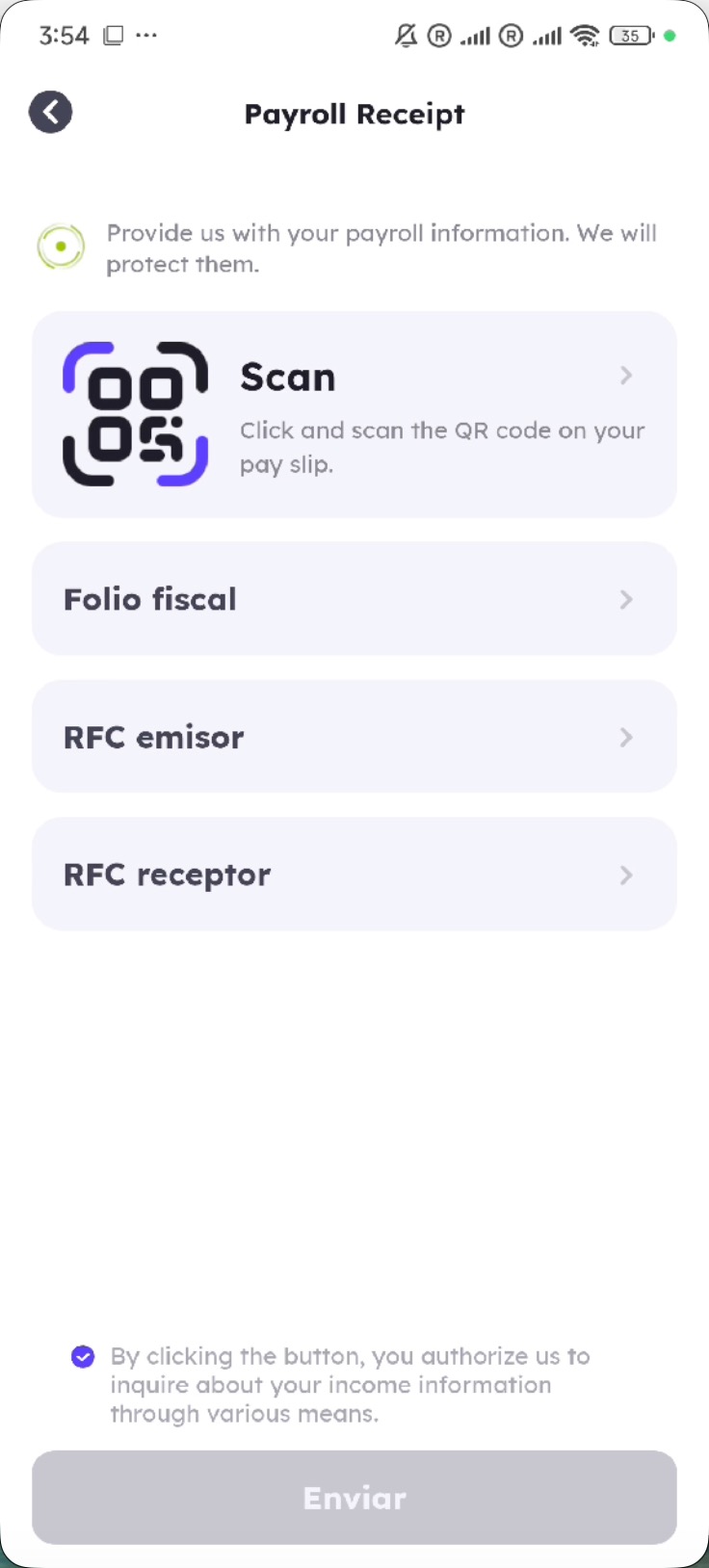This screenshot has height=1568, width=709.
Task: Uncheck the income authorization checkbox
Action: (x=83, y=1357)
